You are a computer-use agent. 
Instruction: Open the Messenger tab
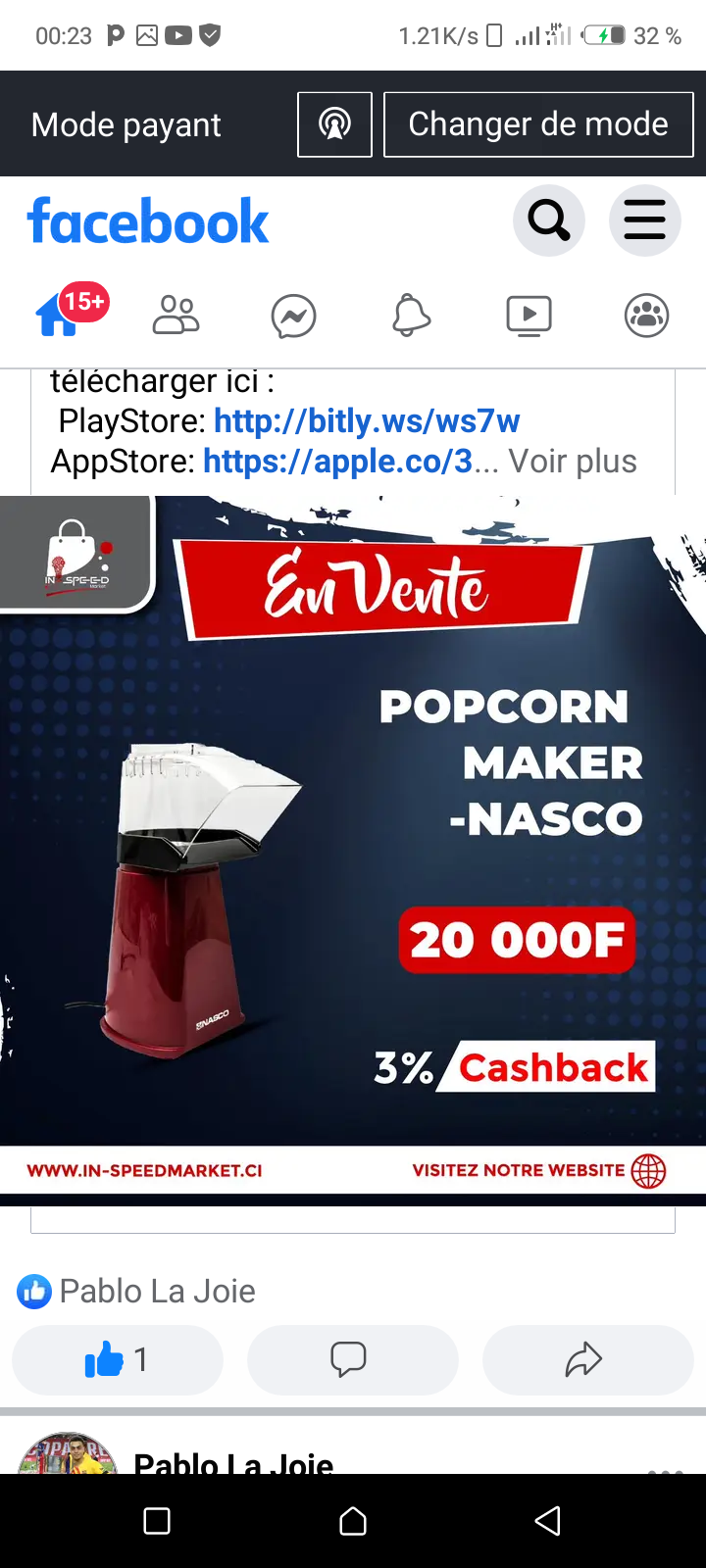(294, 317)
